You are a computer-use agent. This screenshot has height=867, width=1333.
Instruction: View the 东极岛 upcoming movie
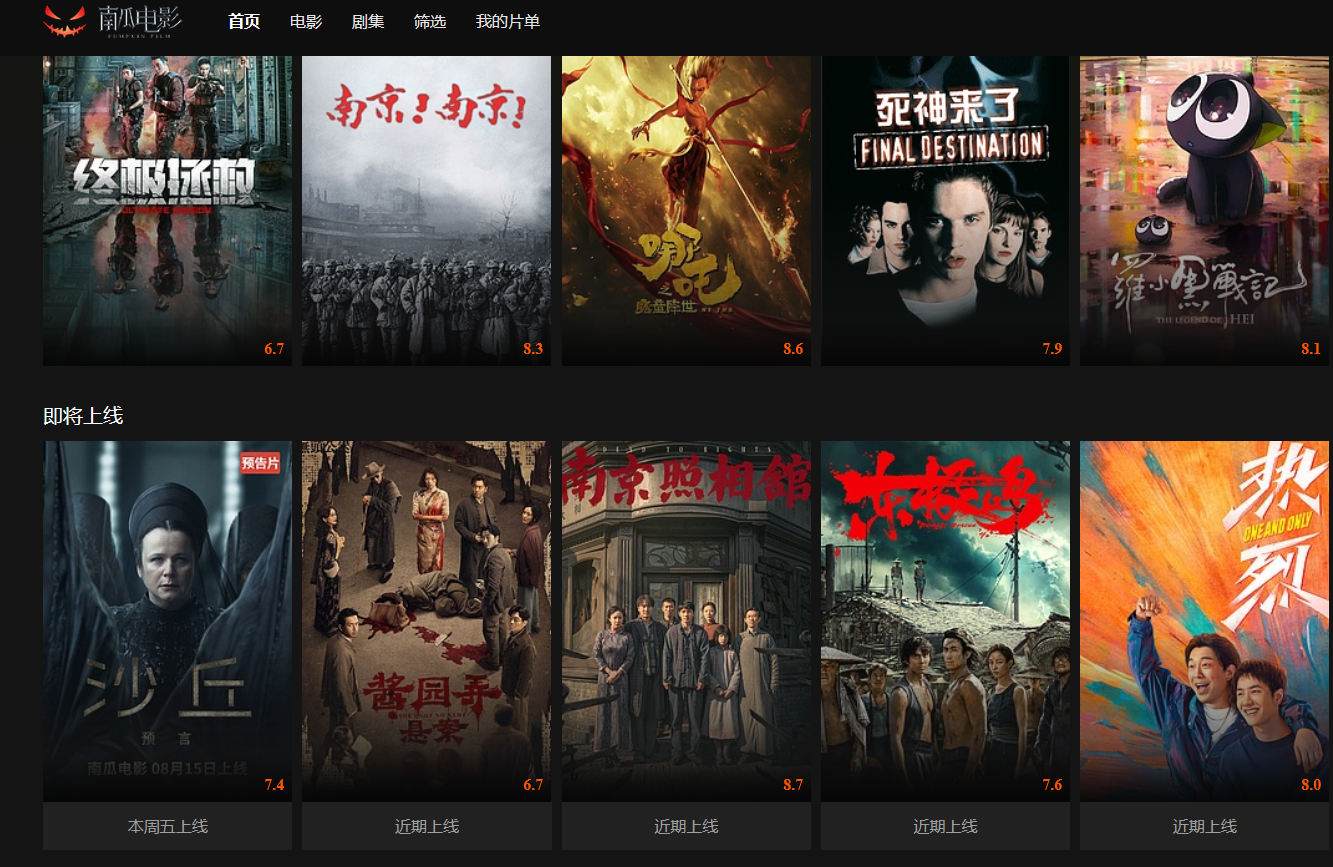coord(945,620)
